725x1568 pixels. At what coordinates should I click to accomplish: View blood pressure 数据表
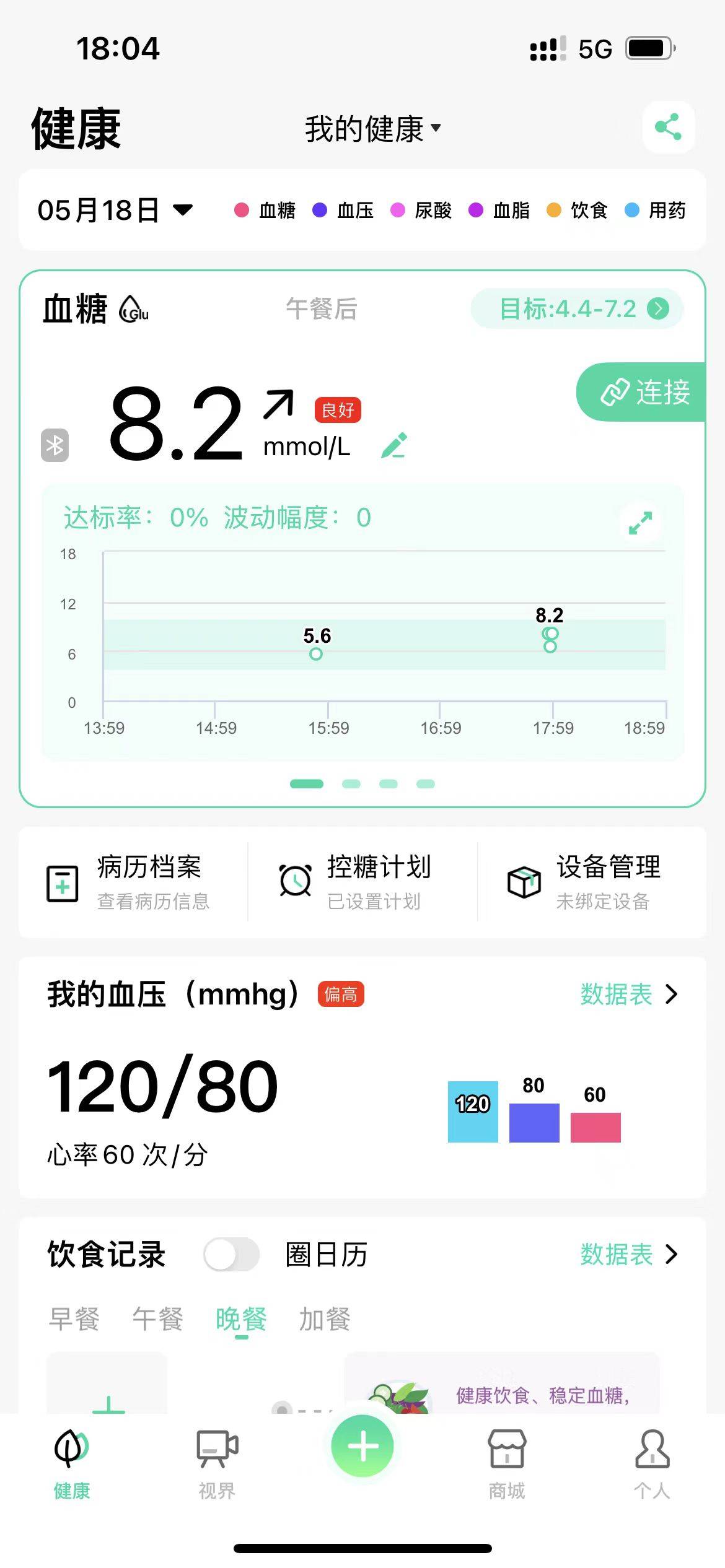(x=628, y=994)
